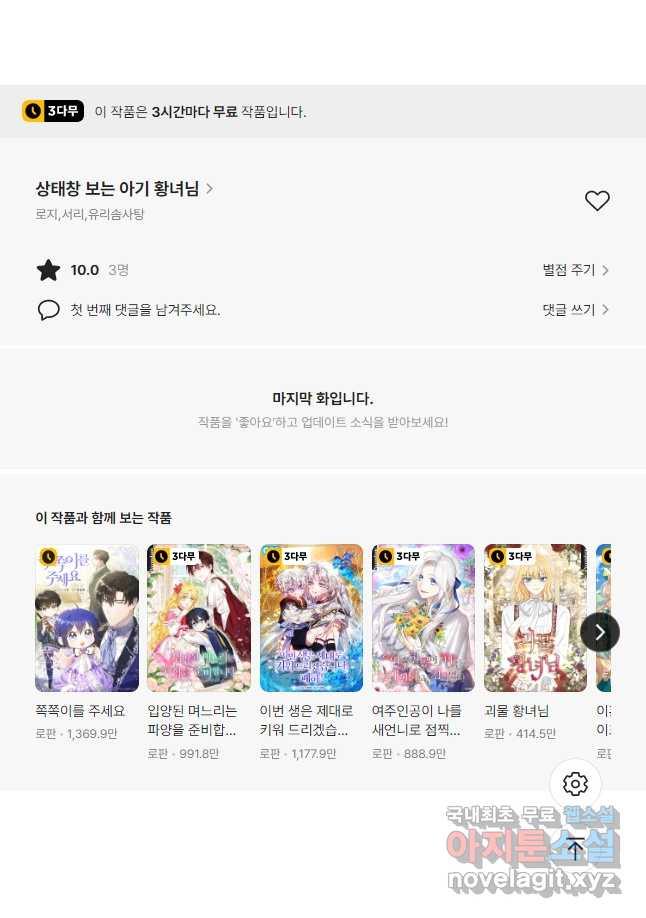The image size is (646, 918).
Task: Open the viewer settings gear
Action: [x=576, y=784]
